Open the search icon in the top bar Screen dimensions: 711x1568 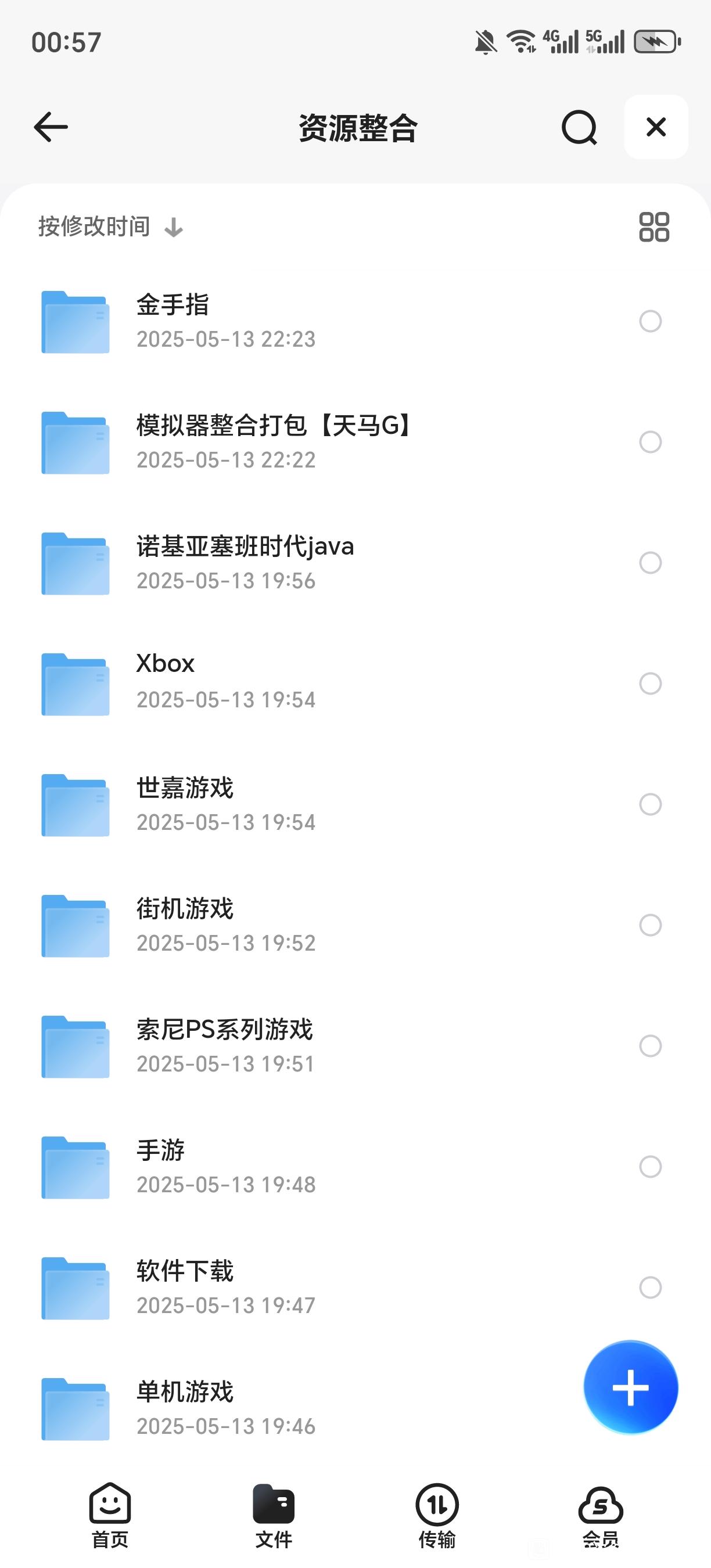click(579, 127)
